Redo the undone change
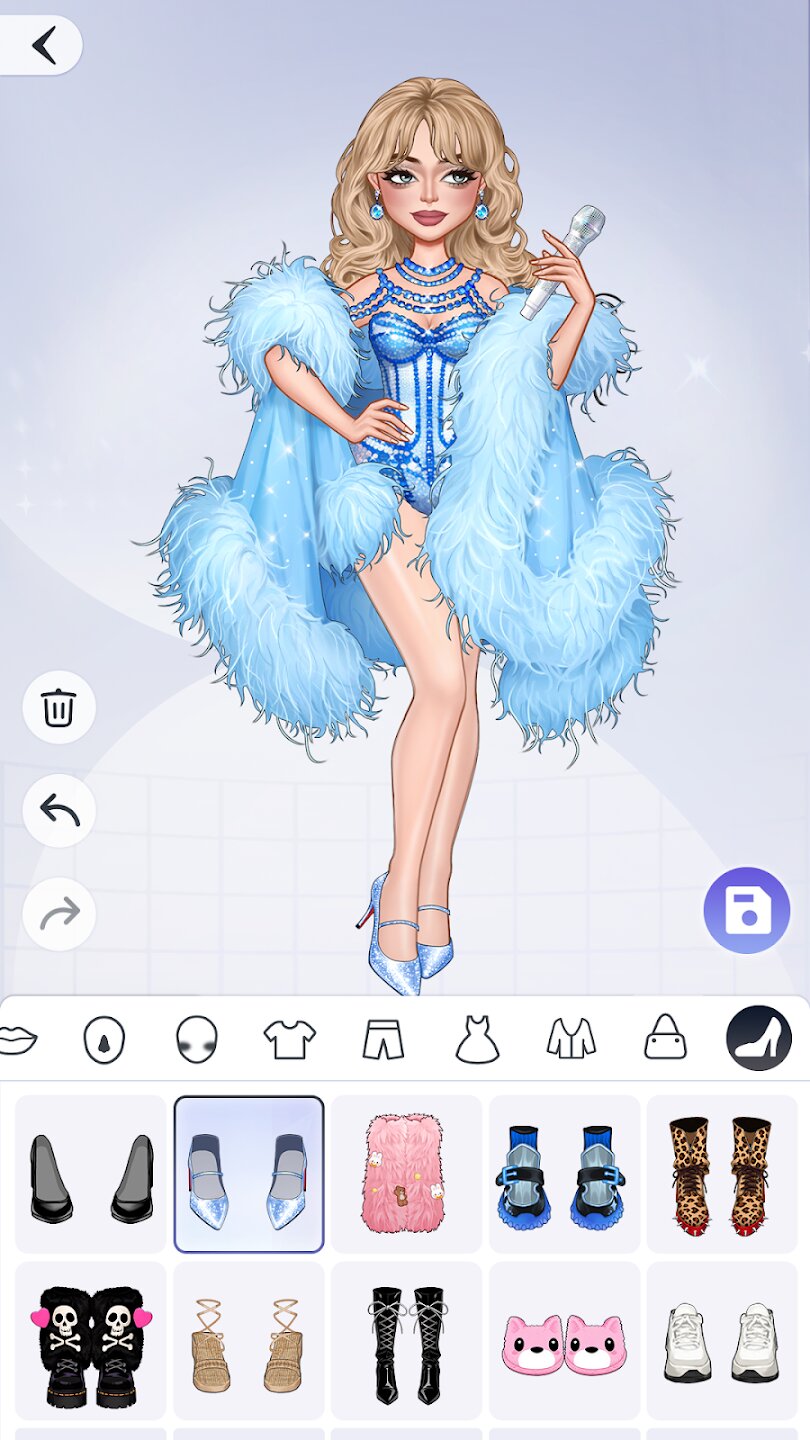Viewport: 810px width, 1440px height. pyautogui.click(x=59, y=914)
